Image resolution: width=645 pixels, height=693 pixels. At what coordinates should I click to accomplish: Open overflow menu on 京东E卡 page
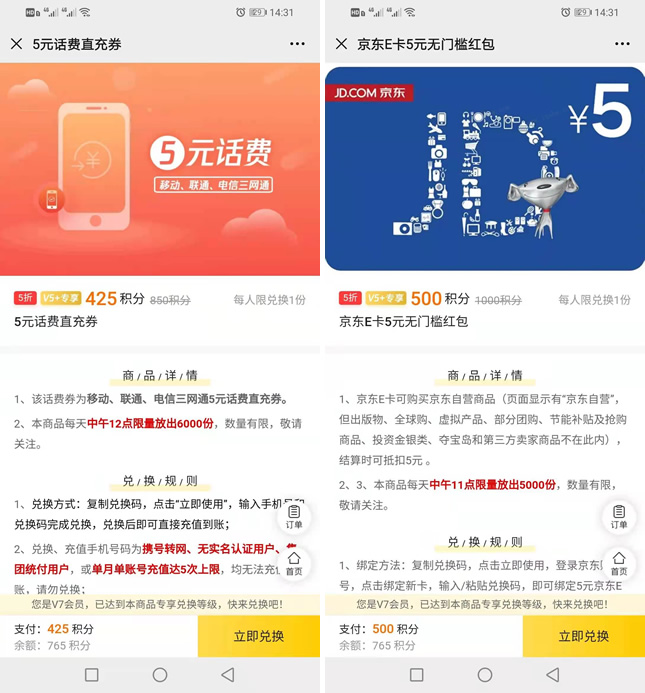(x=622, y=44)
